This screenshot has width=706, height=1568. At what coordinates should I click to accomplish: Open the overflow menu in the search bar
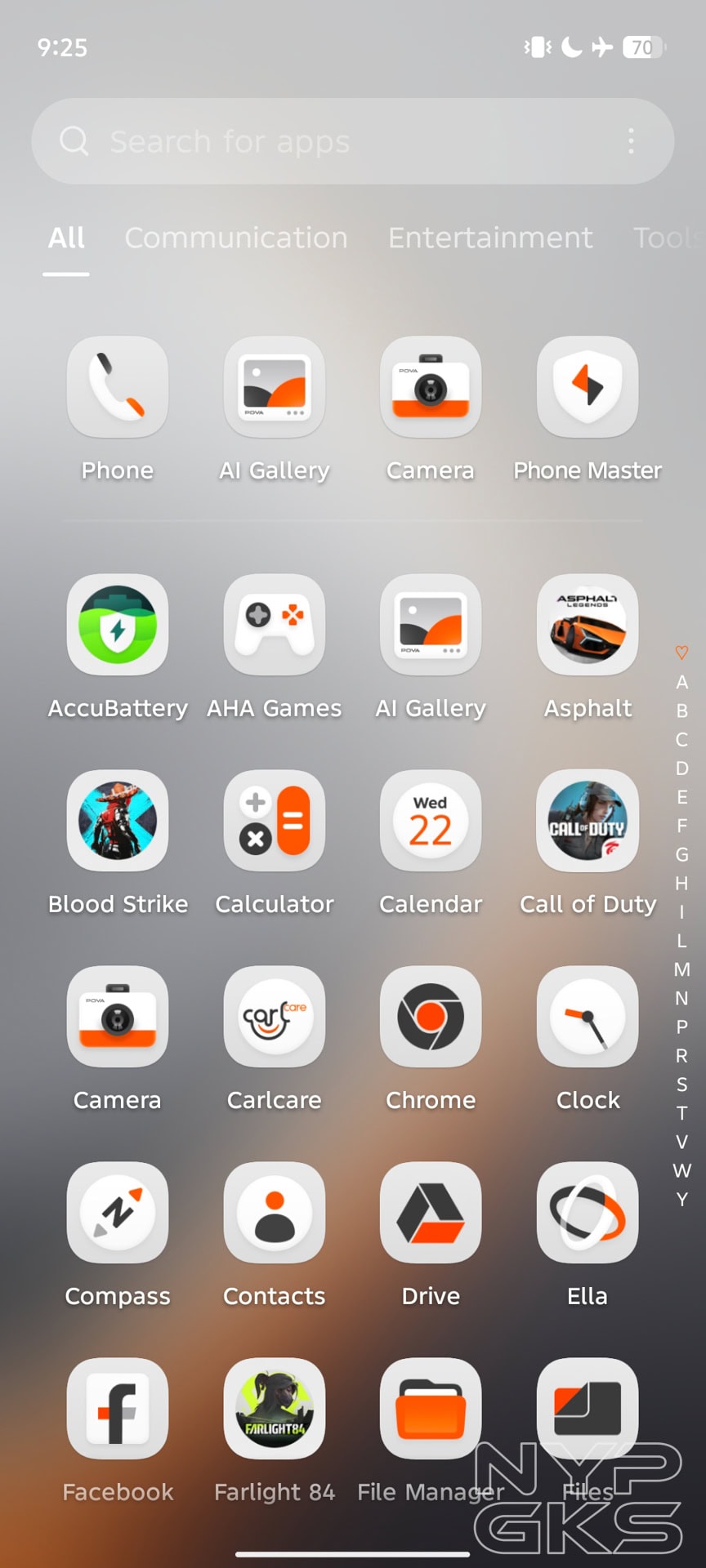coord(631,141)
